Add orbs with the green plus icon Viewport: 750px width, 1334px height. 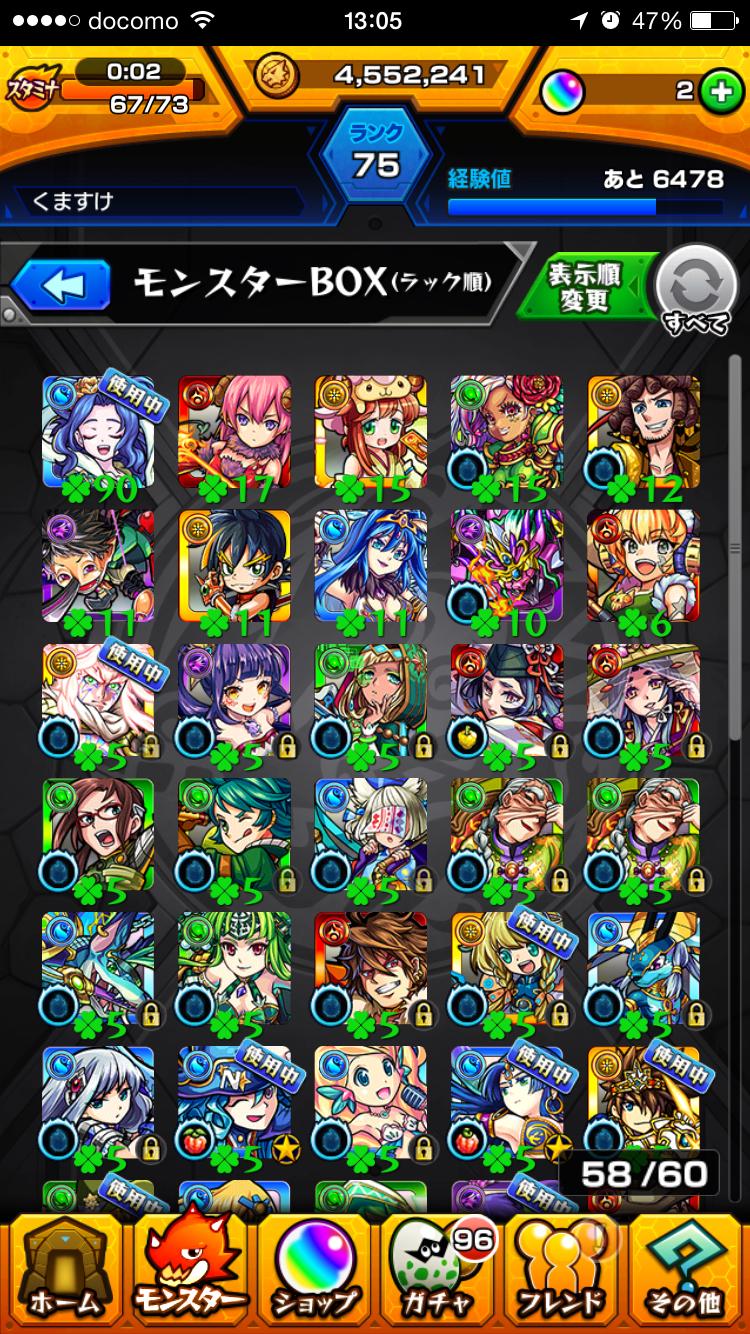[717, 92]
